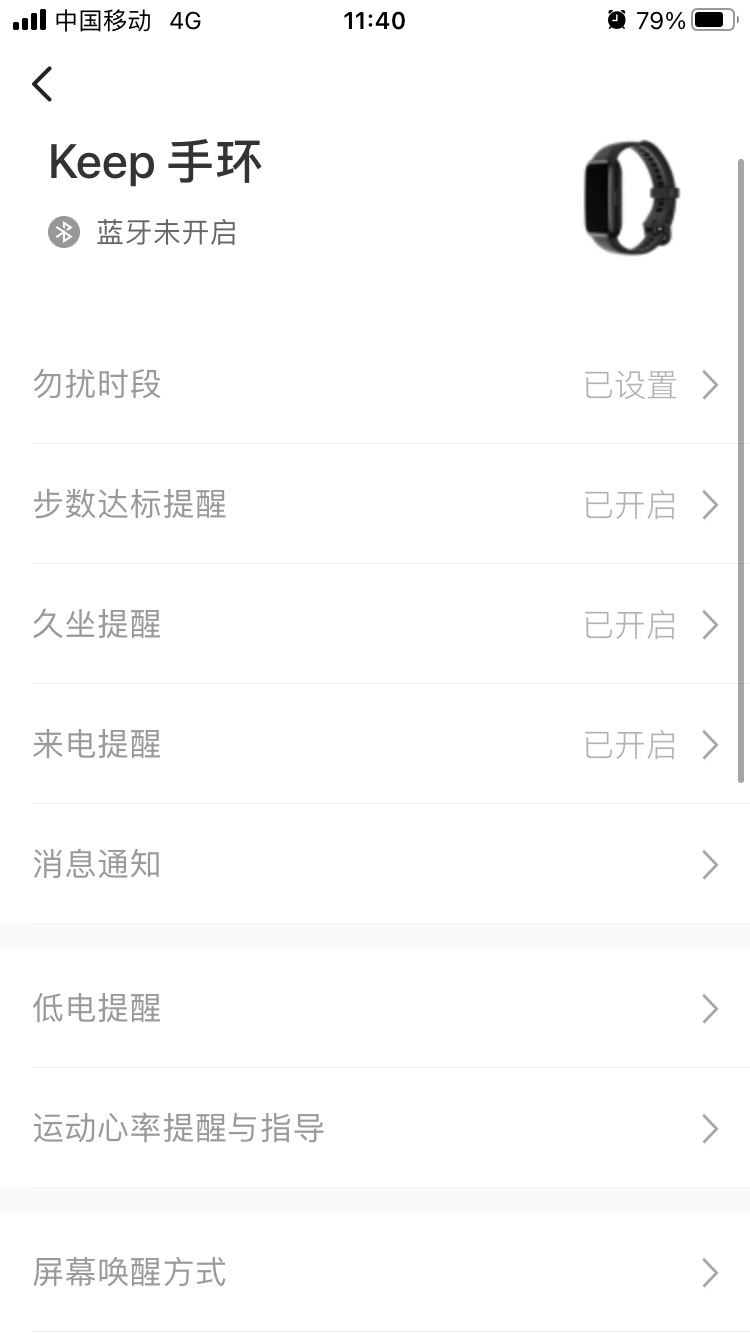Expand 消息通知 via its chevron

709,864
